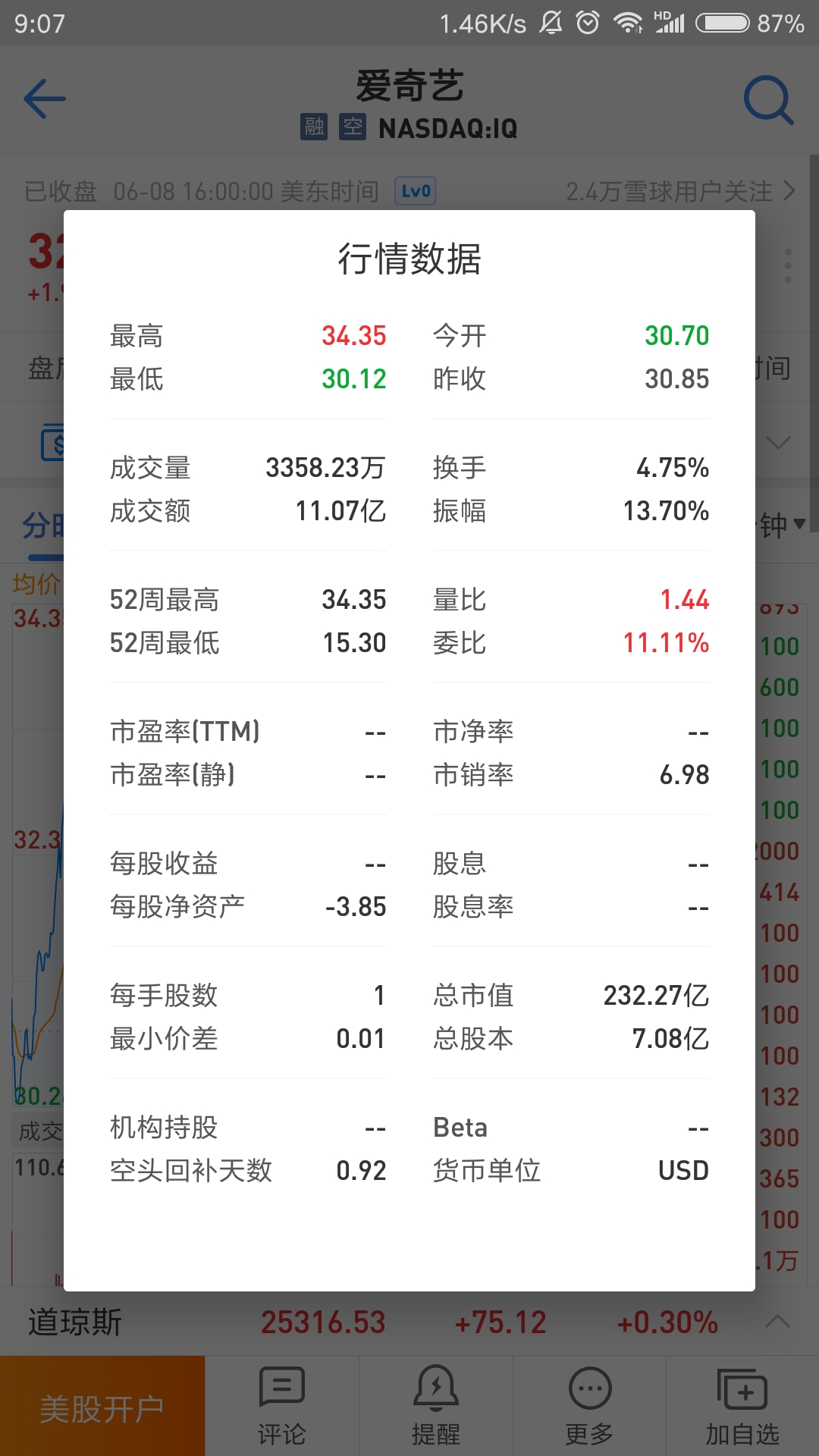View 2.4万雪球用户关注 followers

pos(680,191)
